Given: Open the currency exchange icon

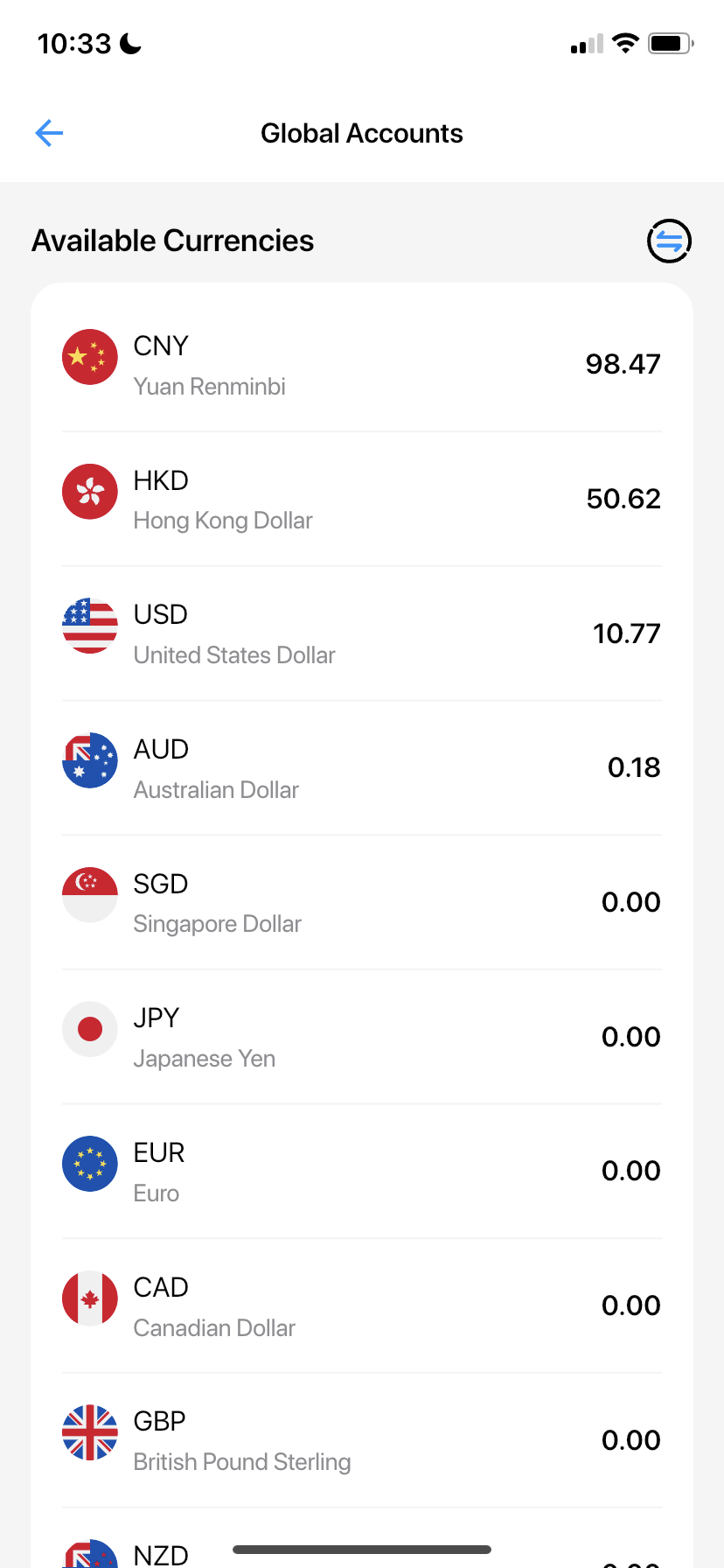Looking at the screenshot, I should 667,241.
